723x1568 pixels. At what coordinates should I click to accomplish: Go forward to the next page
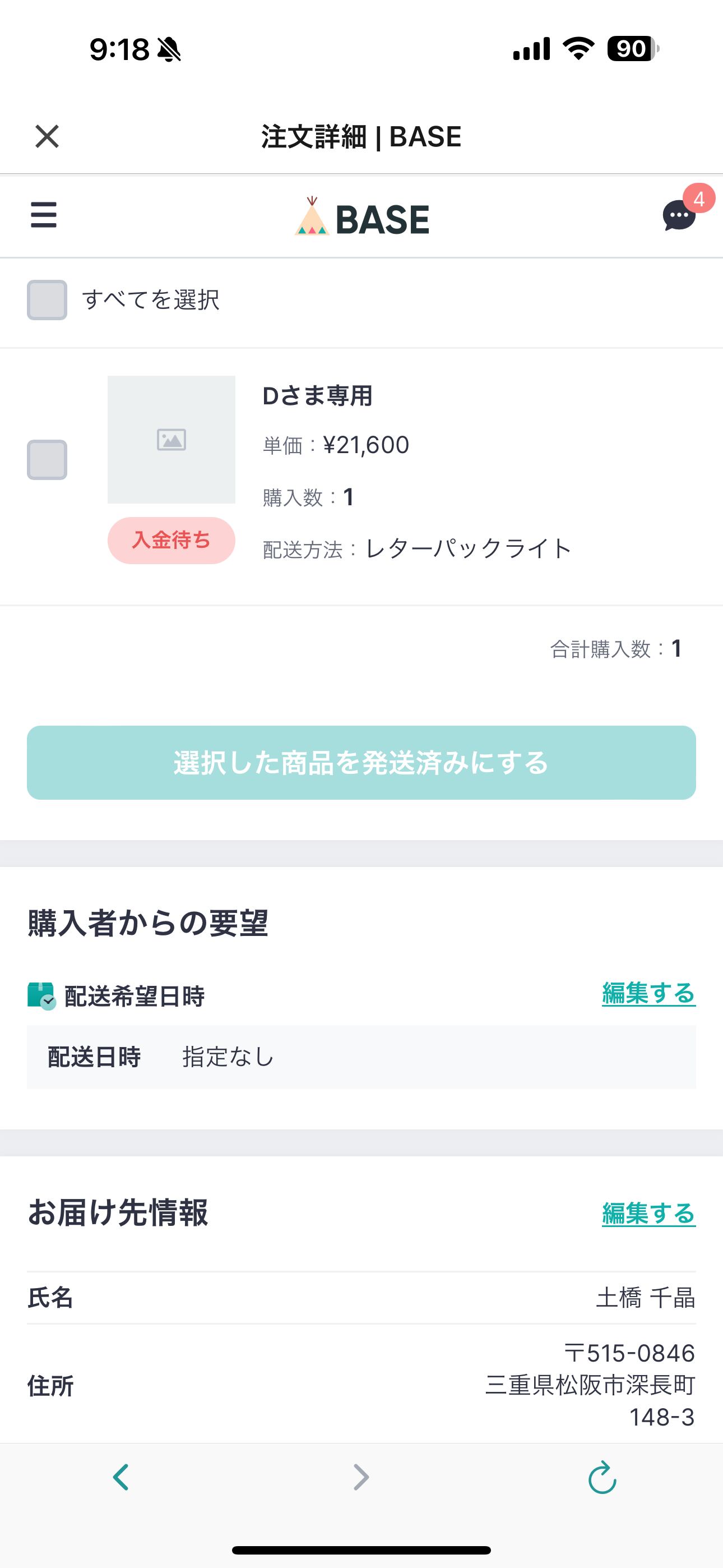[361, 1477]
